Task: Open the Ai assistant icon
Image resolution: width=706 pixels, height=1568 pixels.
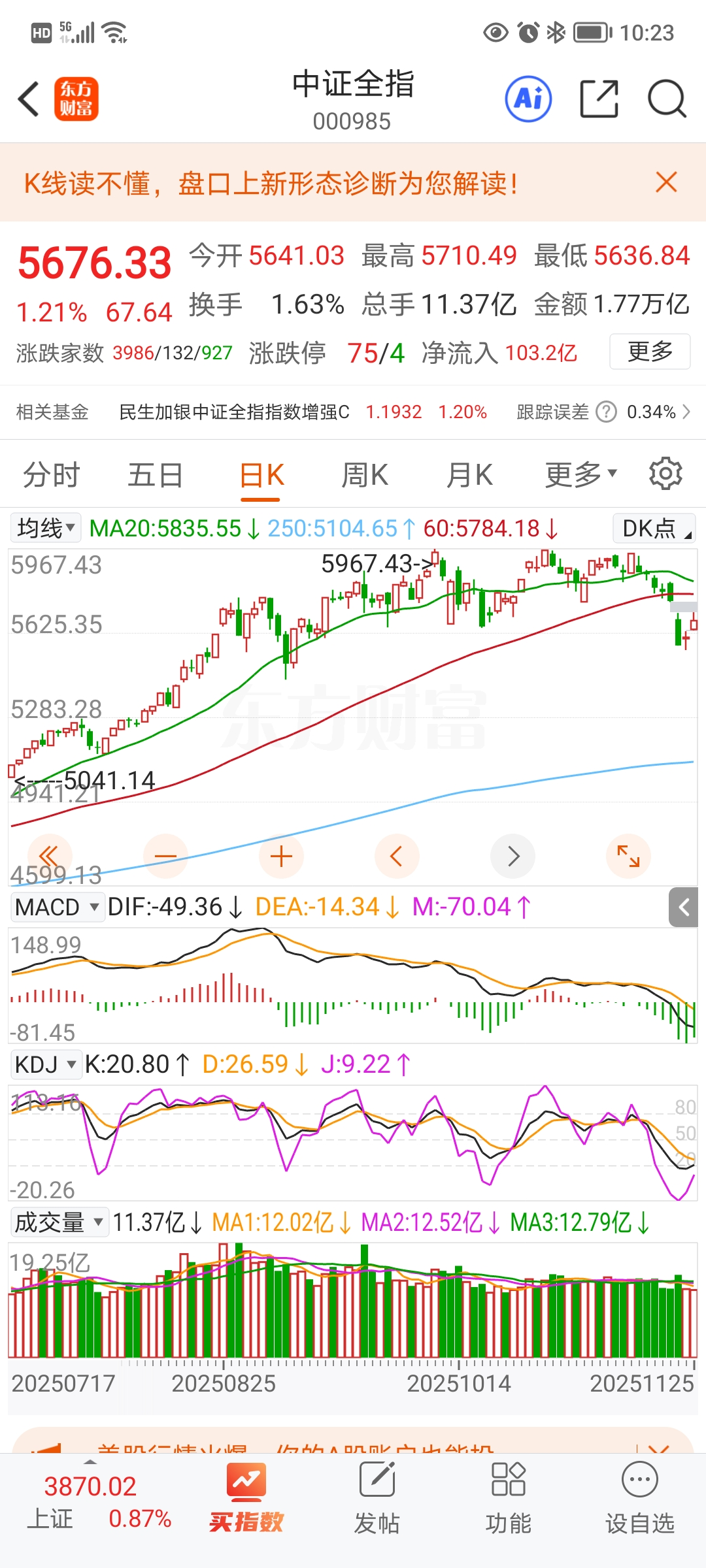Action: coord(528,99)
